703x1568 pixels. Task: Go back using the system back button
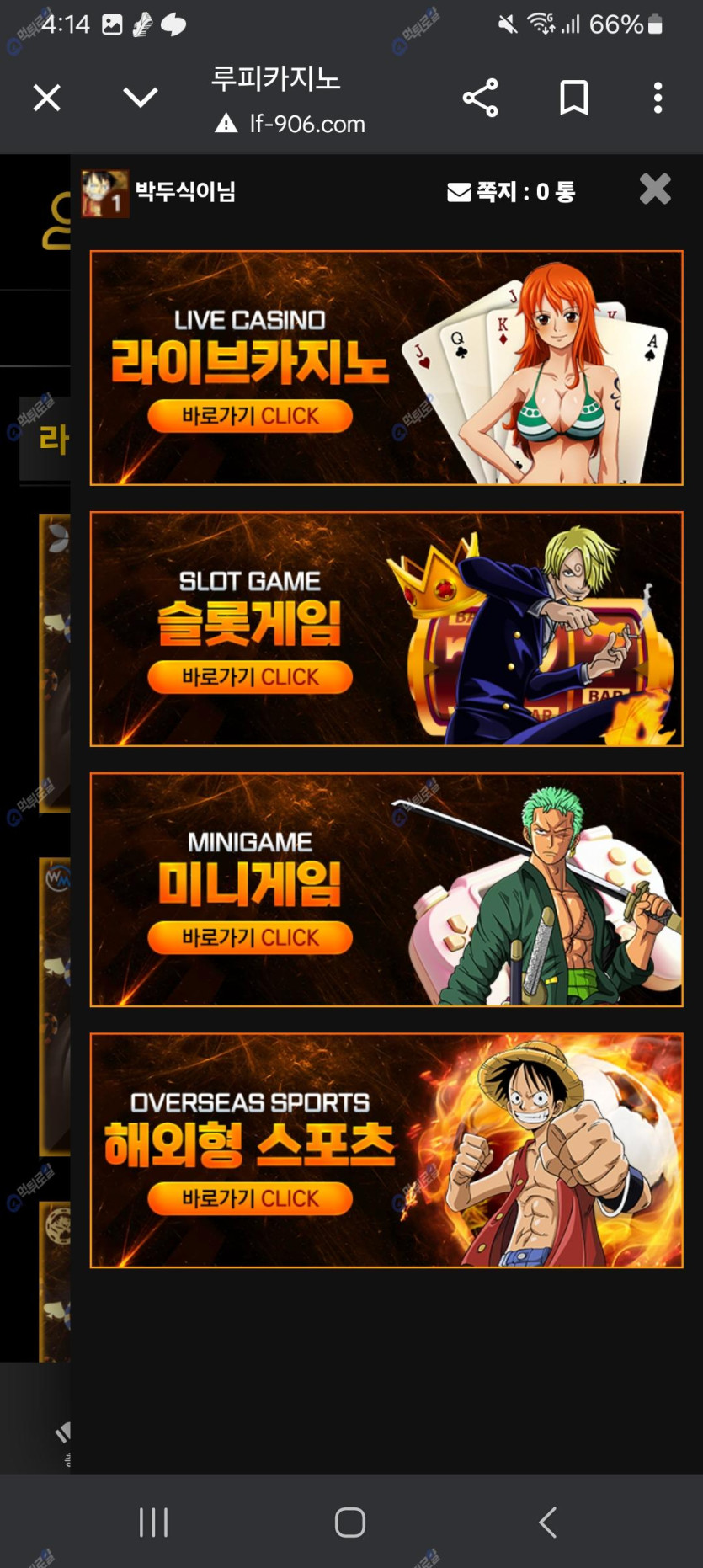[547, 1523]
